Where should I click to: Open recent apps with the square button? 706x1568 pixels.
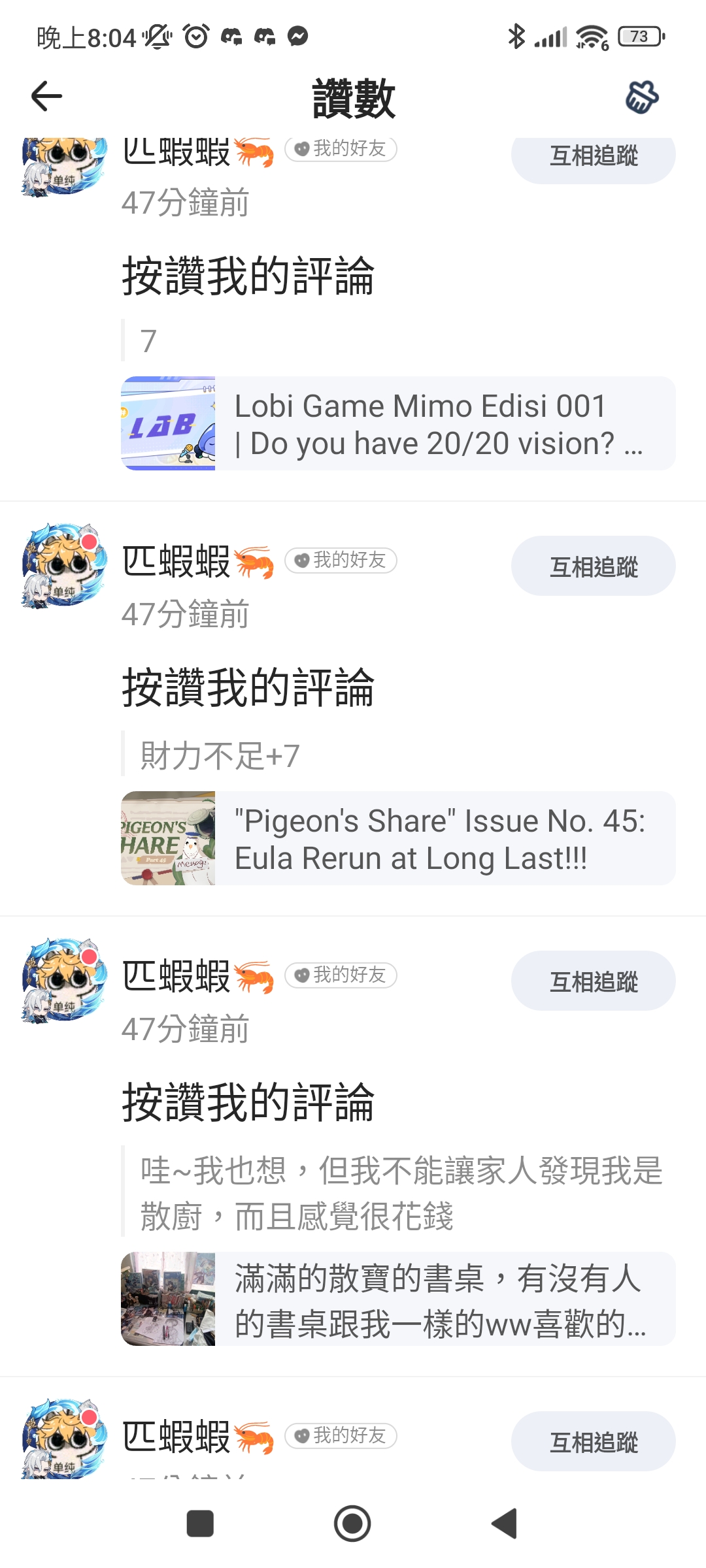[x=200, y=1524]
